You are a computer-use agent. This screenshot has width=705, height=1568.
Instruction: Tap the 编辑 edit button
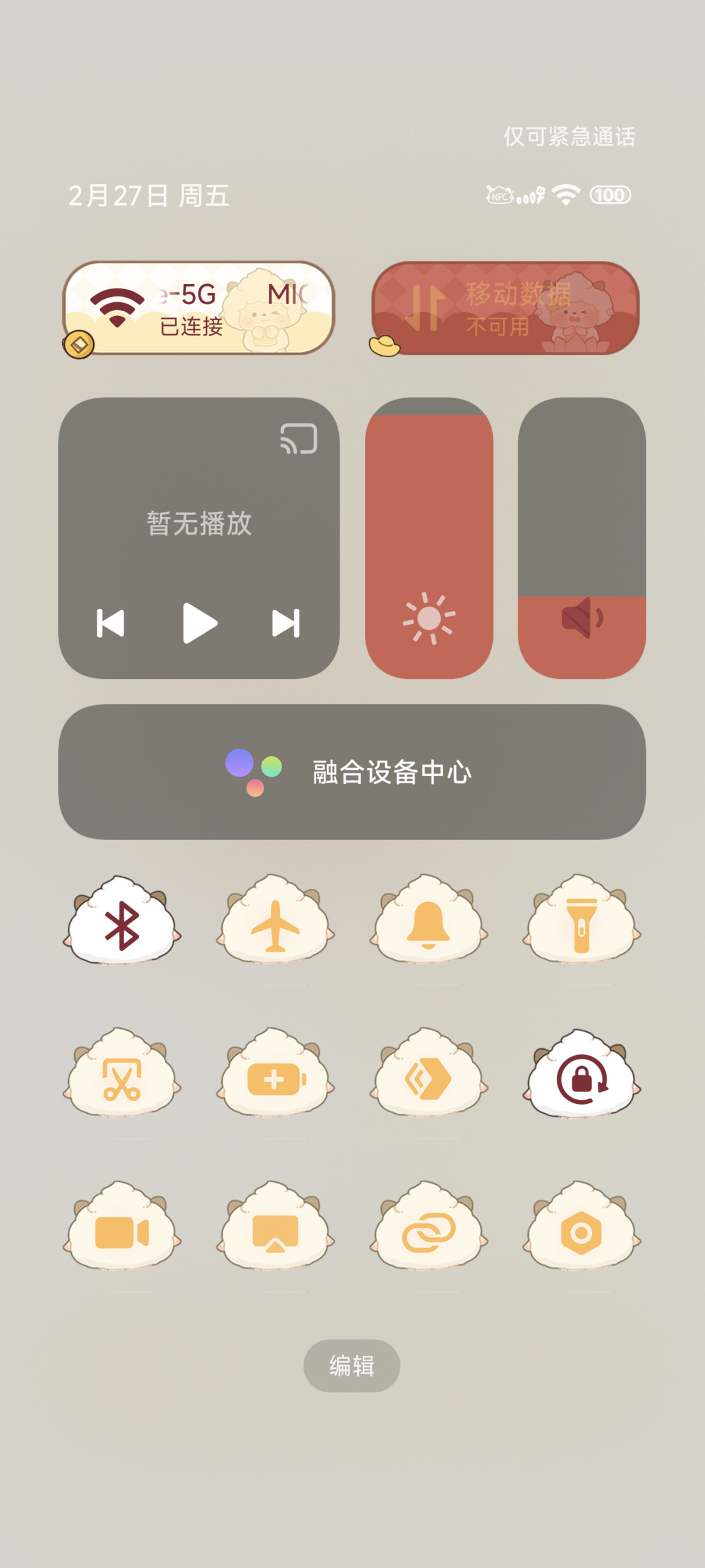(352, 1366)
